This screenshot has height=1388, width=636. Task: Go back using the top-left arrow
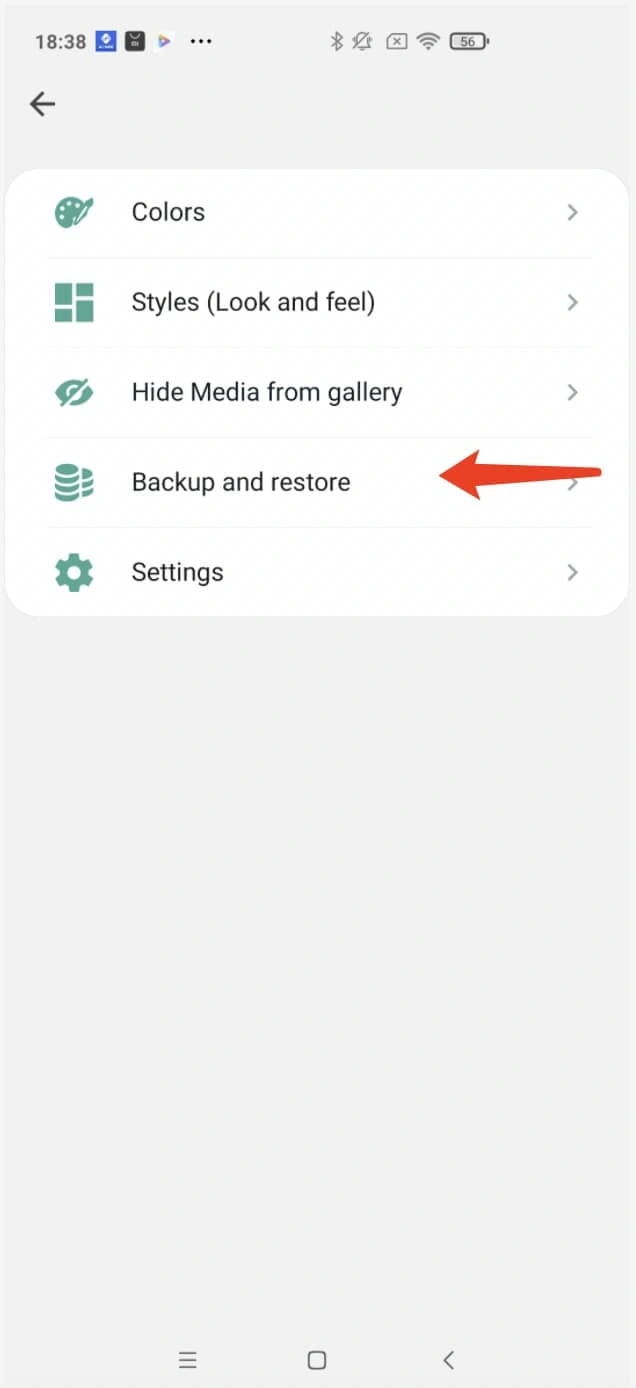[42, 104]
